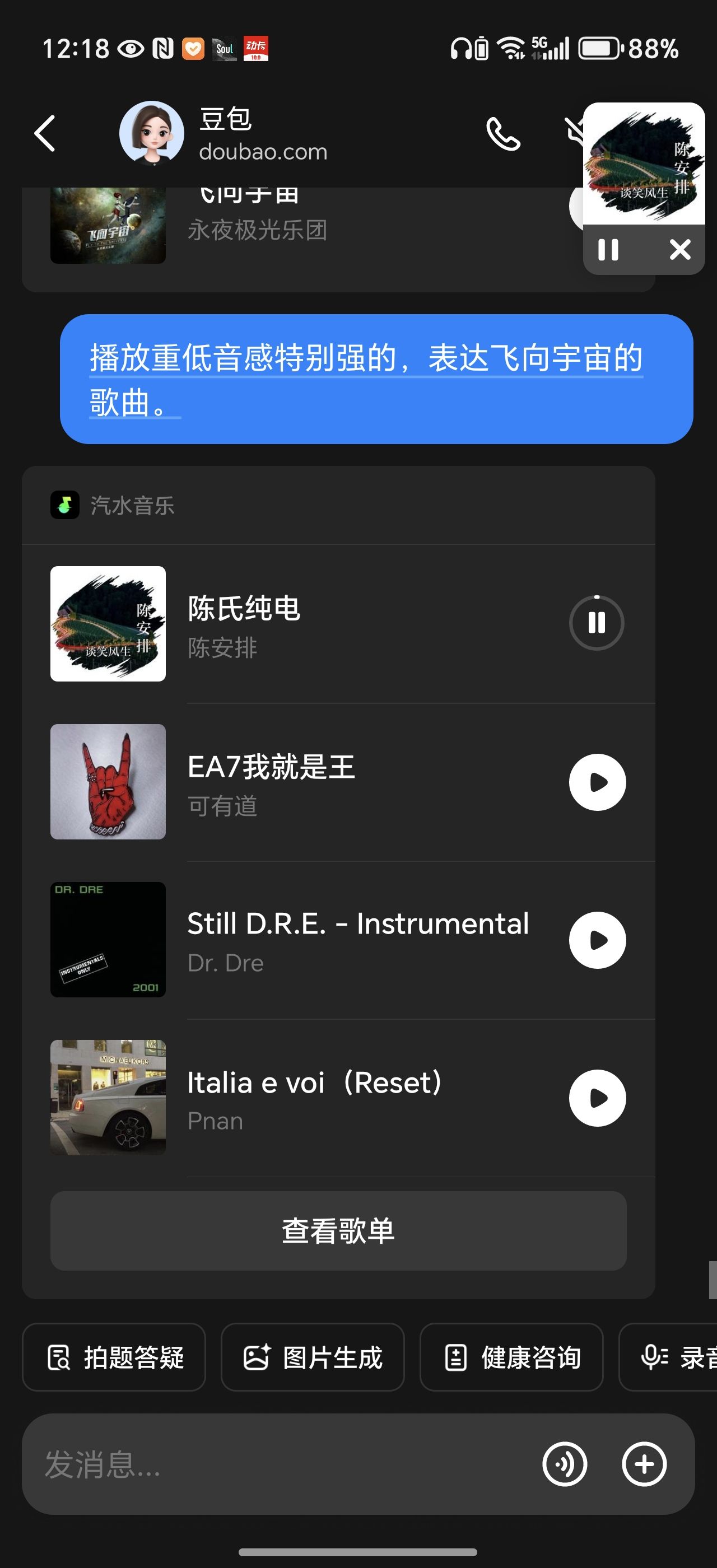Select the 拍题答疑 chip

pos(114,1357)
